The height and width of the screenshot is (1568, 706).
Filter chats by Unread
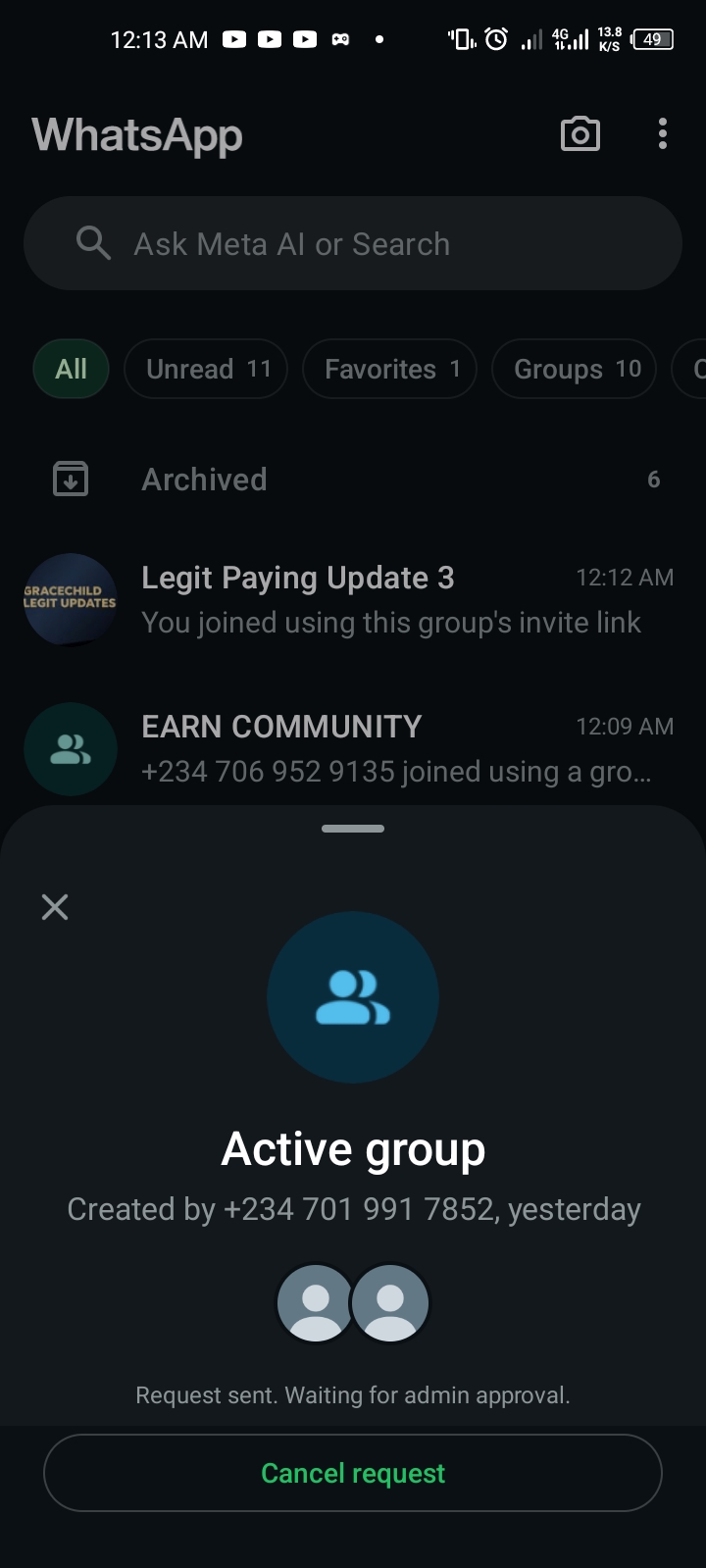(x=206, y=370)
